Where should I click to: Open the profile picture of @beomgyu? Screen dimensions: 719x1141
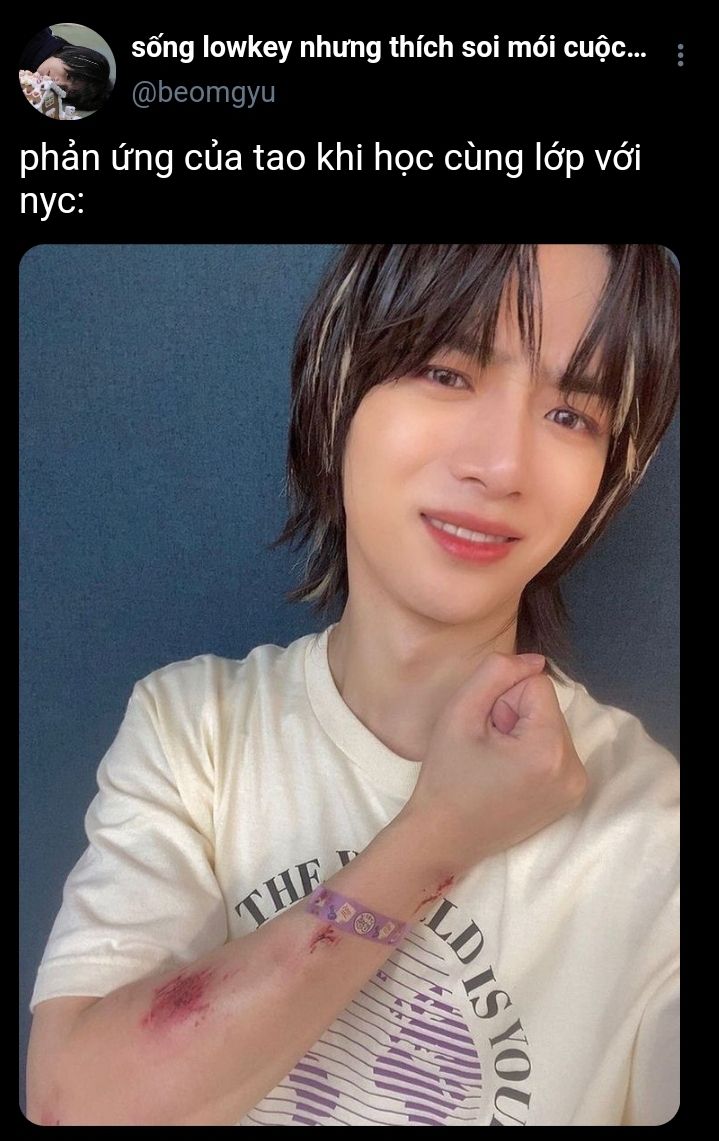(x=67, y=71)
